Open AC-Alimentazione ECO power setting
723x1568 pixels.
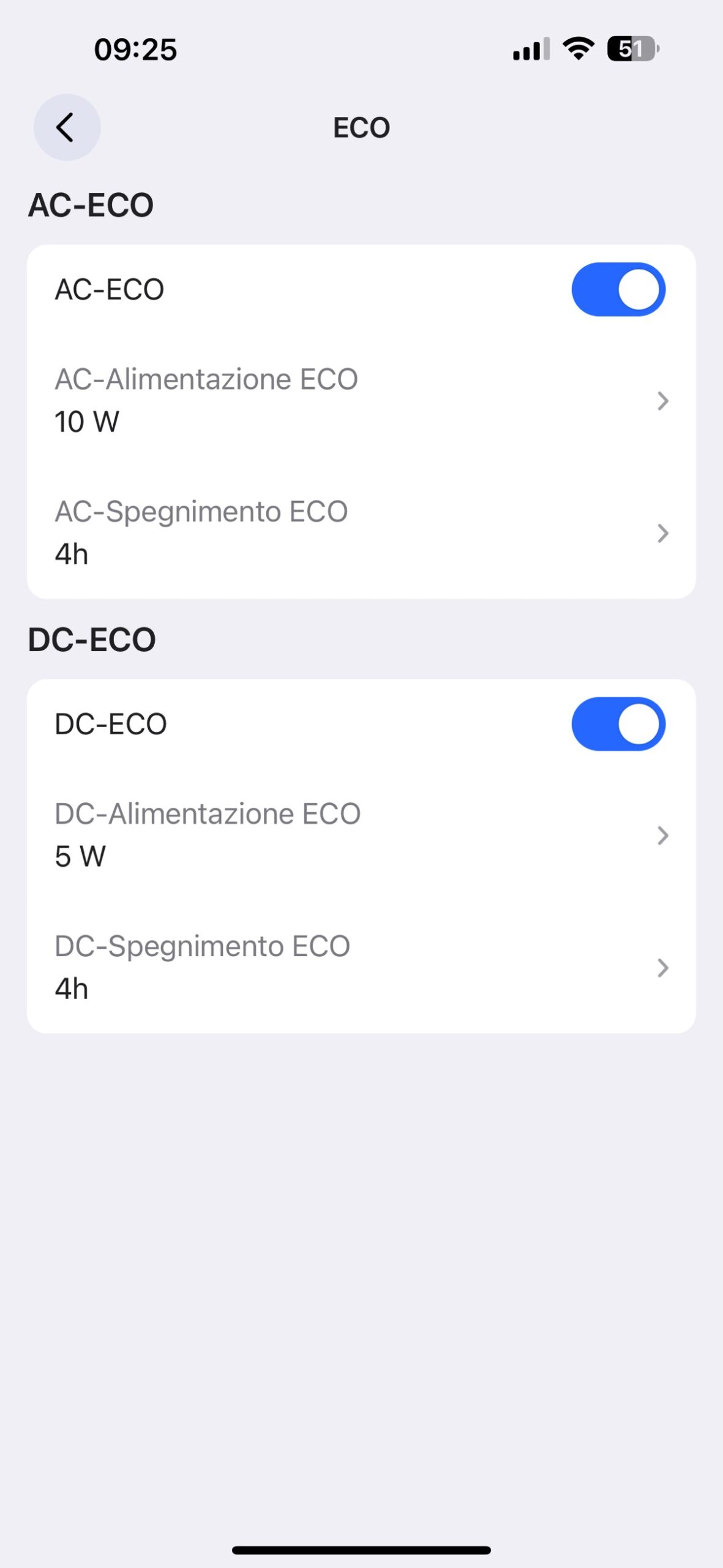[361, 401]
